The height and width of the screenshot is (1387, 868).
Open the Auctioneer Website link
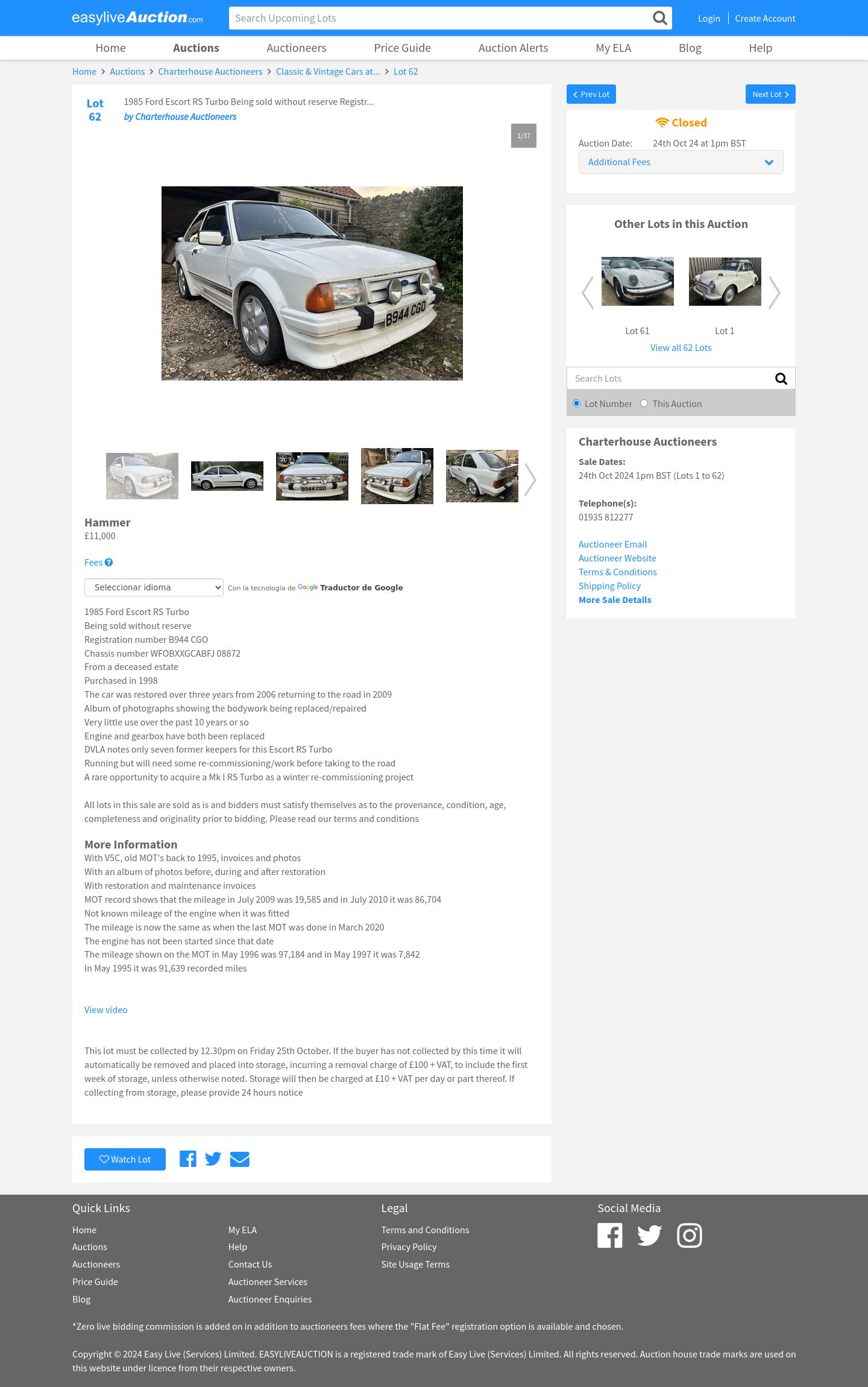click(617, 558)
